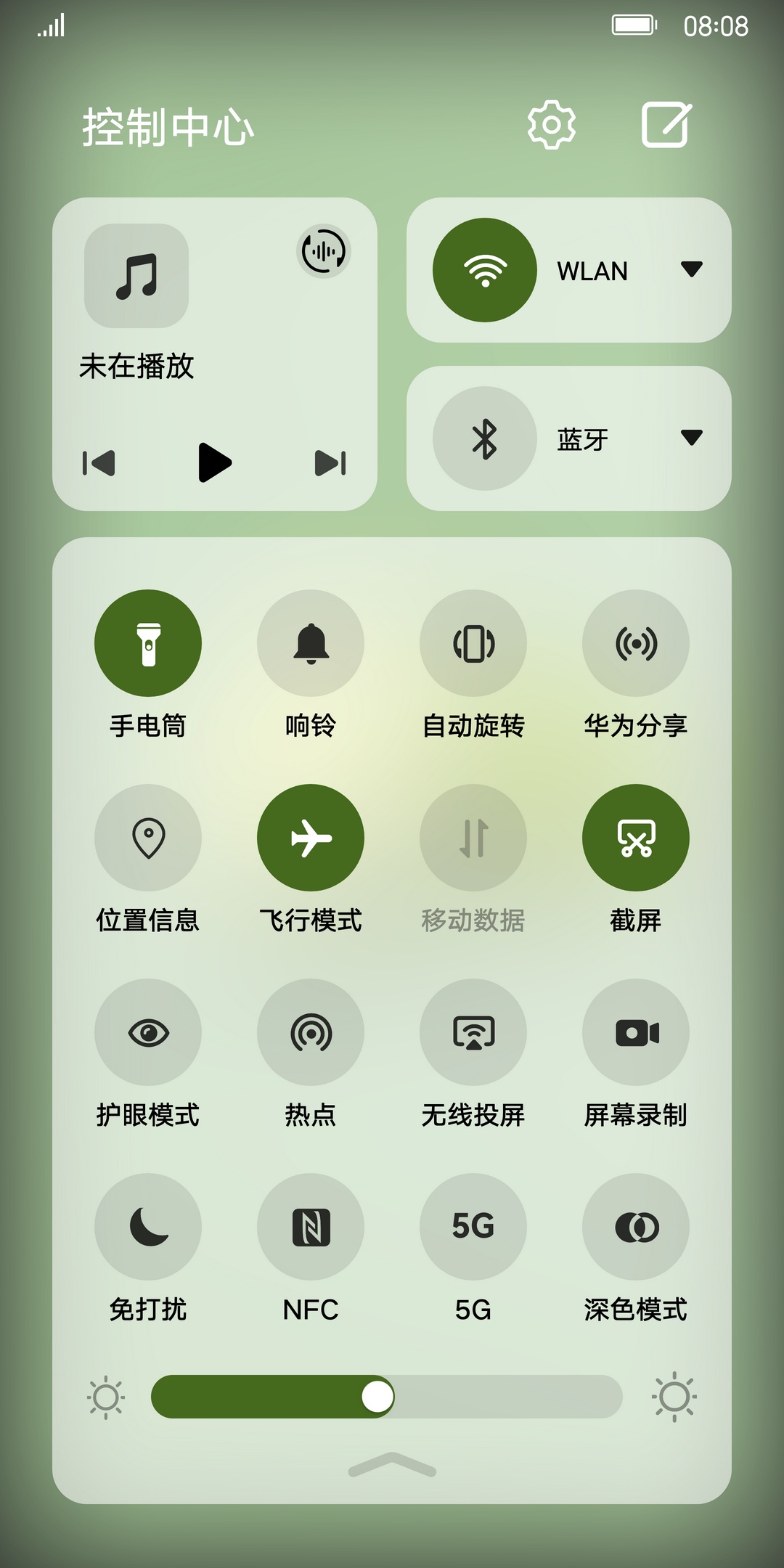Expand the 蓝牙 device dropdown
This screenshot has height=1568, width=784.
pos(691,438)
